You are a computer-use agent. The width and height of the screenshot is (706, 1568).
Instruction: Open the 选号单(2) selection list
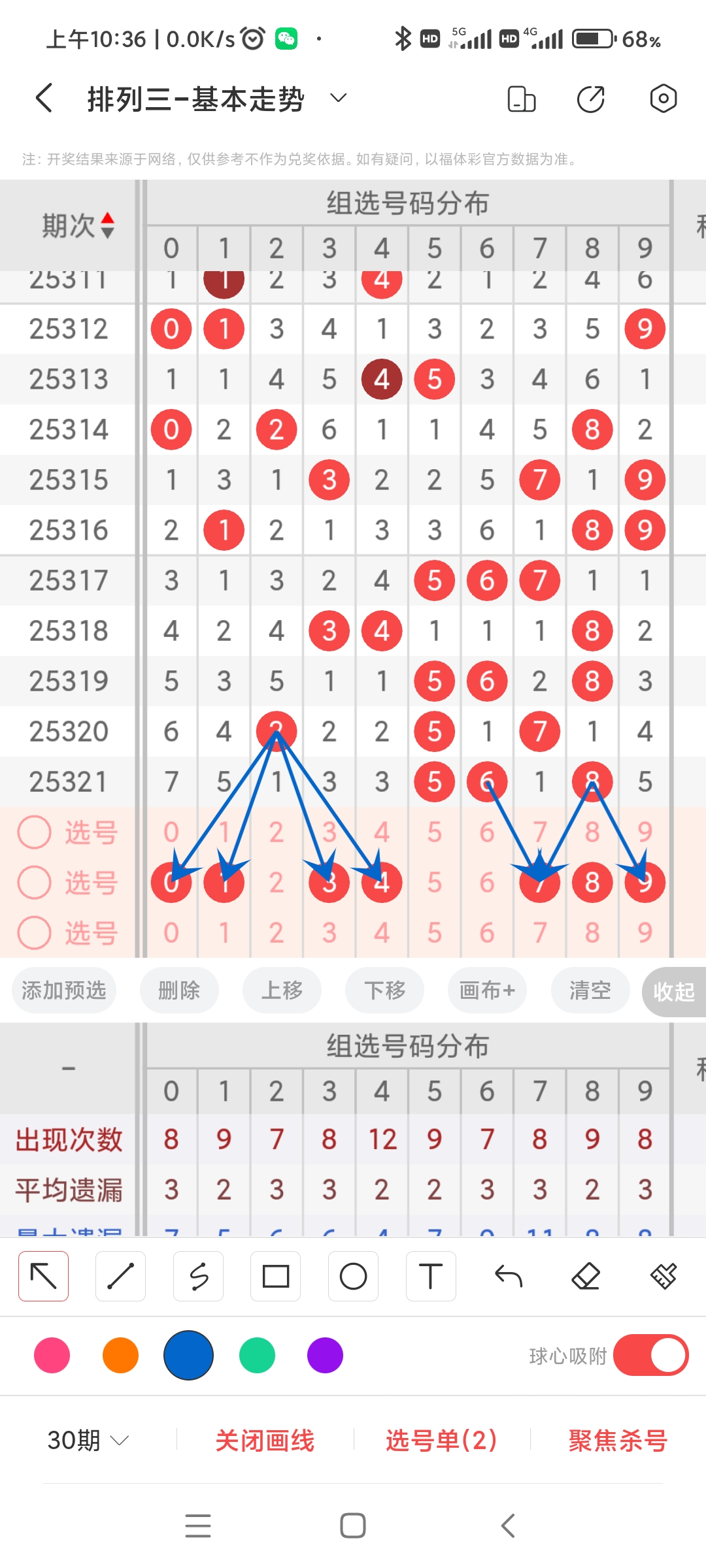tap(441, 1441)
